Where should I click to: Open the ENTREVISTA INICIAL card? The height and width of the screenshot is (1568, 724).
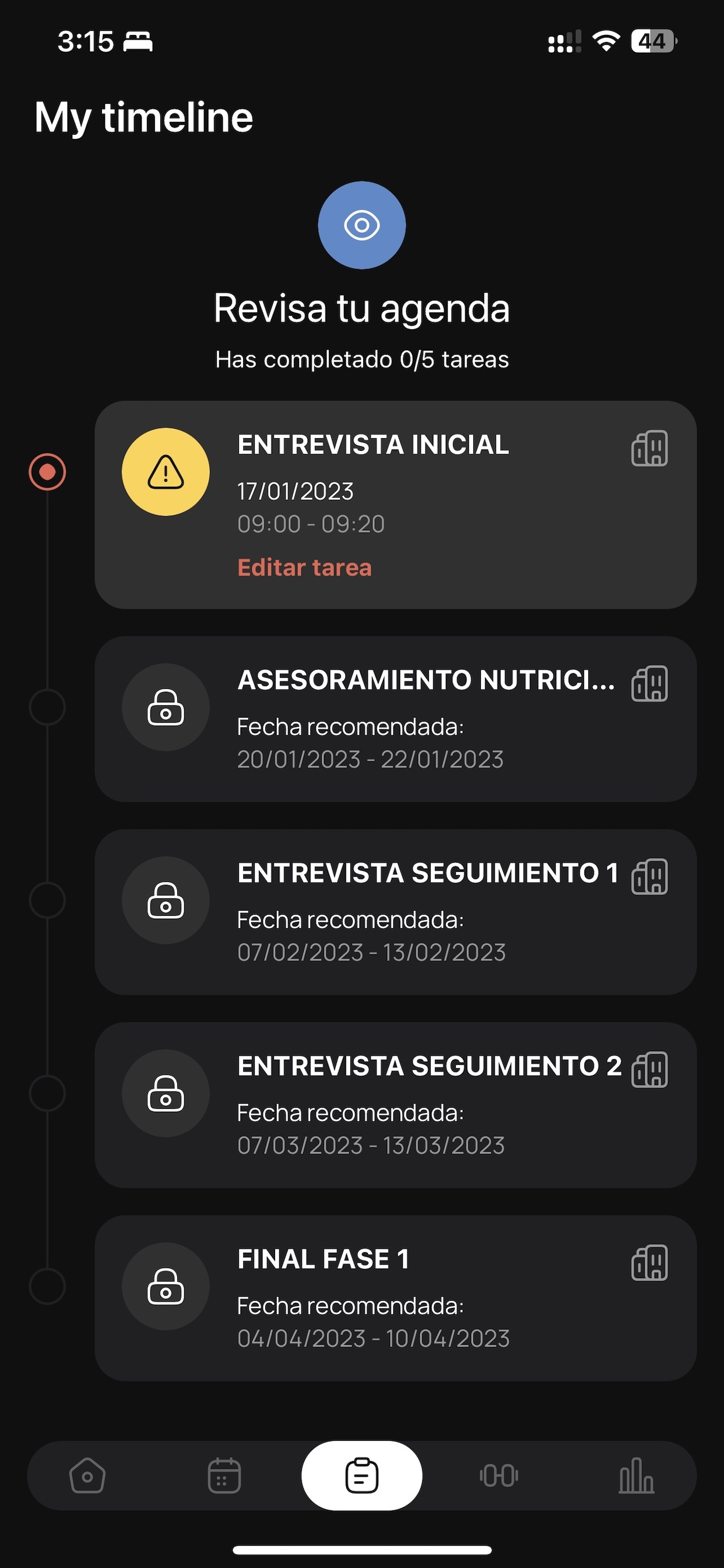(x=395, y=505)
